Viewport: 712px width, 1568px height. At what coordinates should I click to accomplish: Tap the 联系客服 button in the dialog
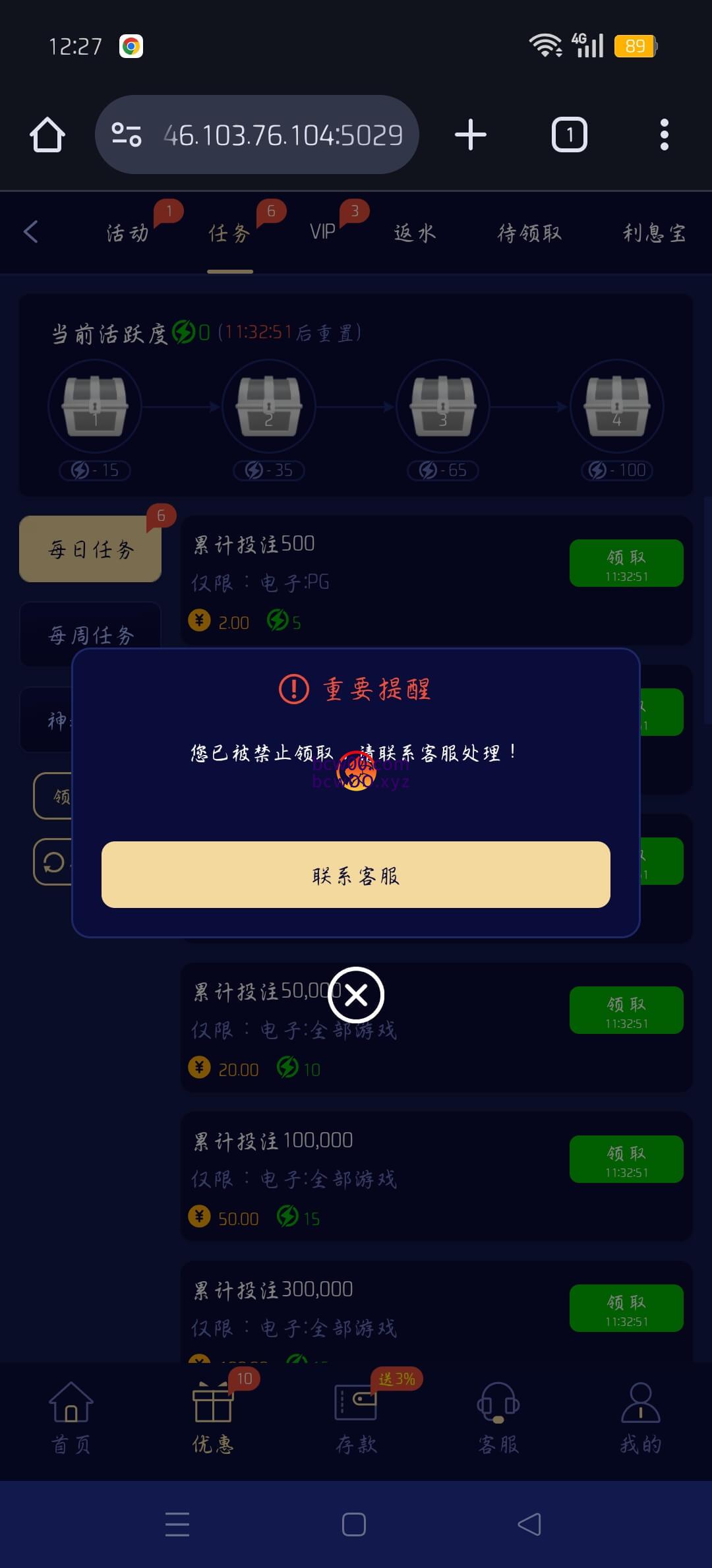(356, 874)
